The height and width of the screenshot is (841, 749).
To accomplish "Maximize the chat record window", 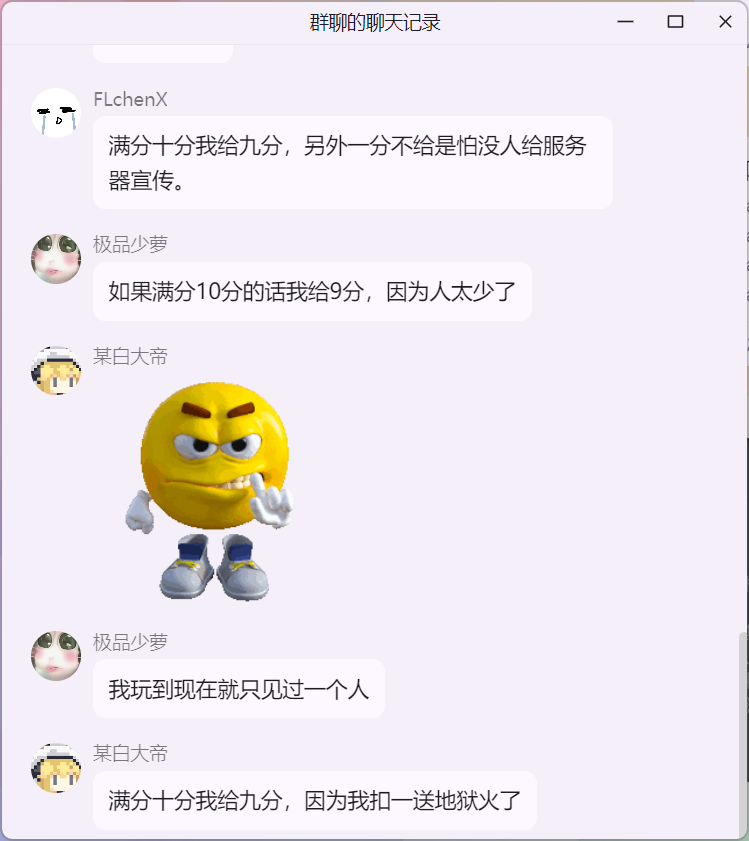I will tap(675, 22).
